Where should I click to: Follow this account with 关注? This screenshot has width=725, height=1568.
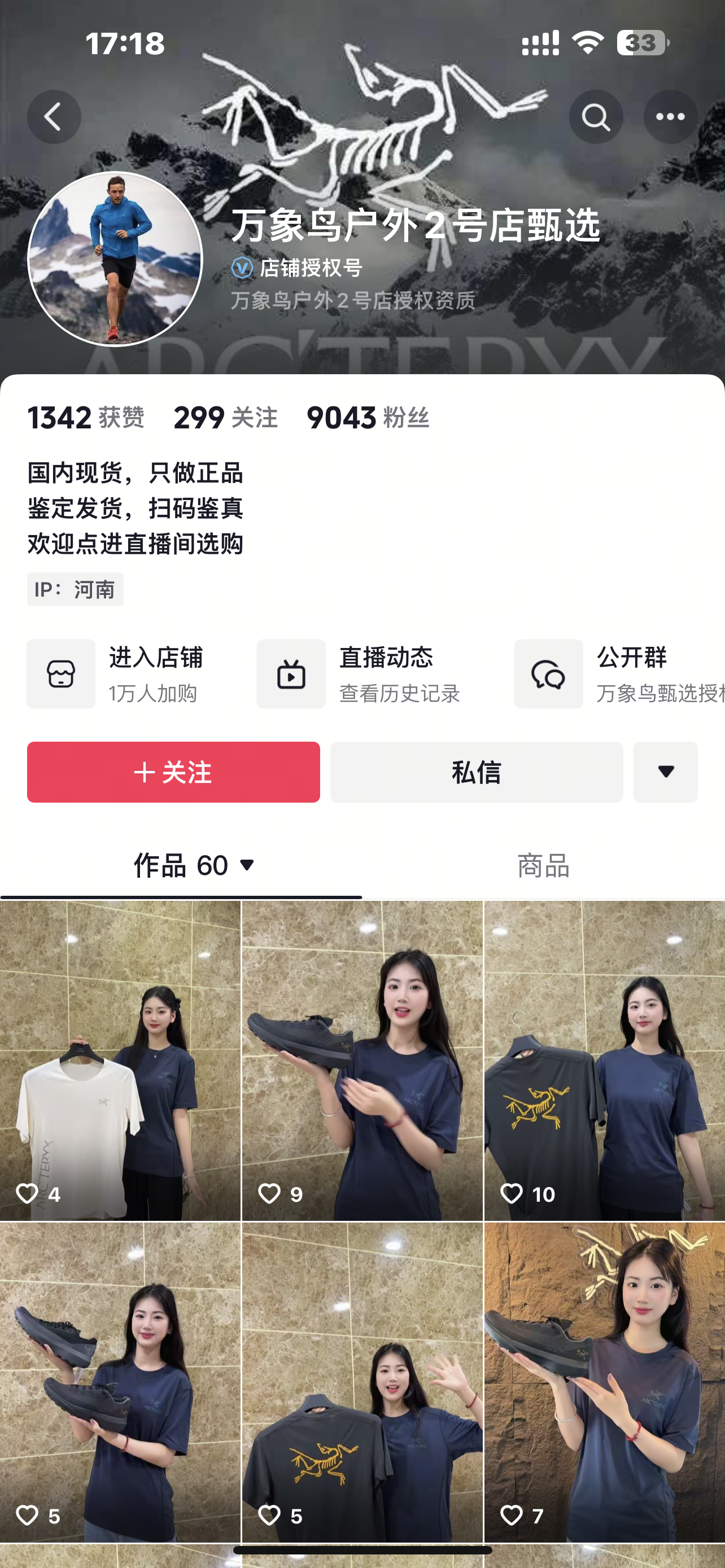173,772
